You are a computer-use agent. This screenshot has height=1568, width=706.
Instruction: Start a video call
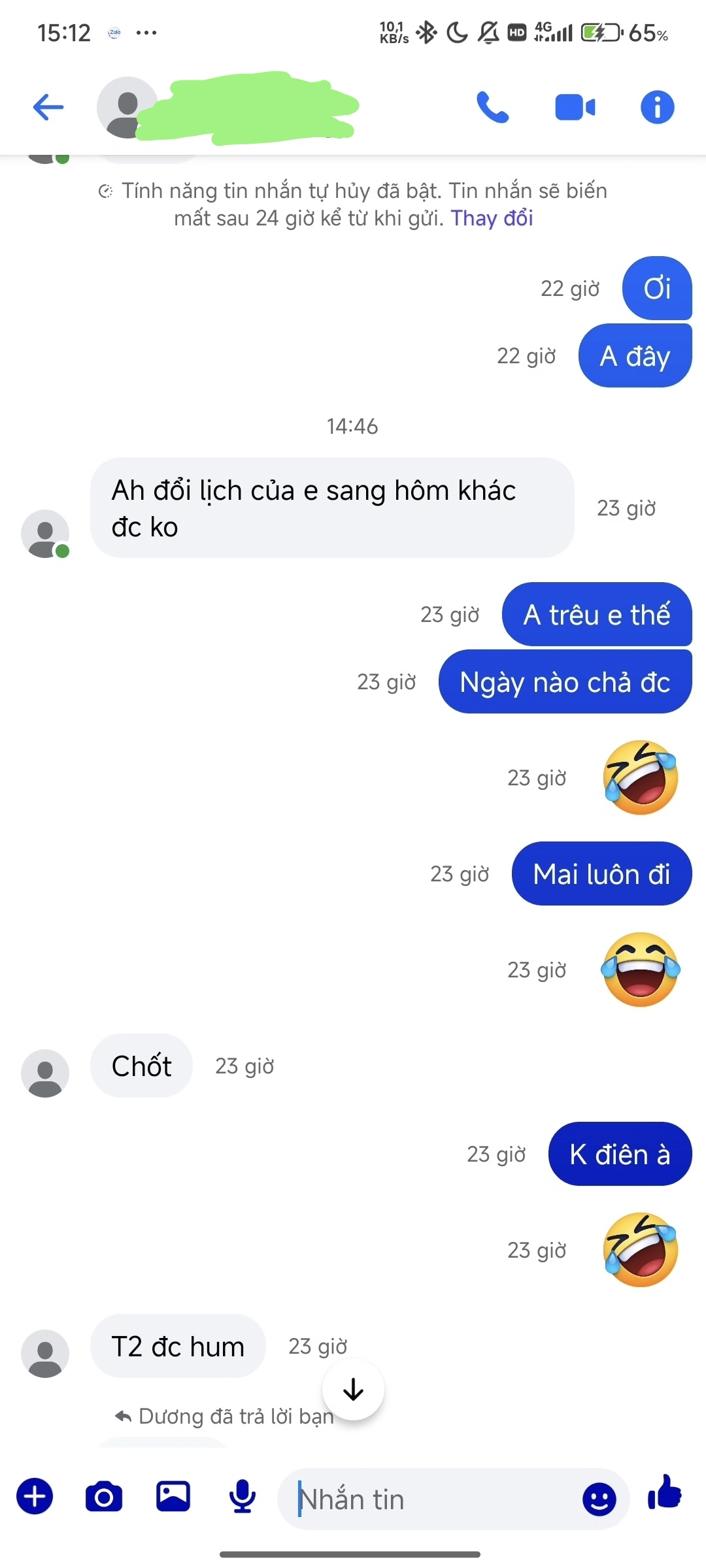(x=575, y=107)
